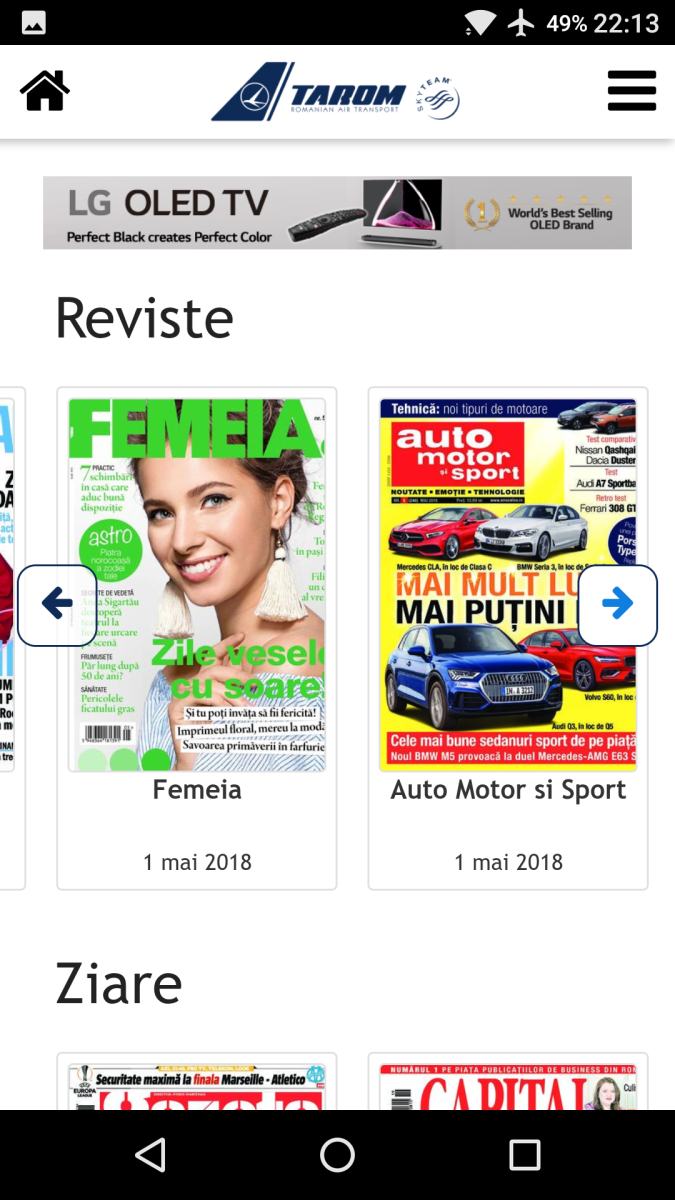Screen dimensions: 675x1200
Task: Open the LG OLED TV banner ad
Action: coord(337,213)
